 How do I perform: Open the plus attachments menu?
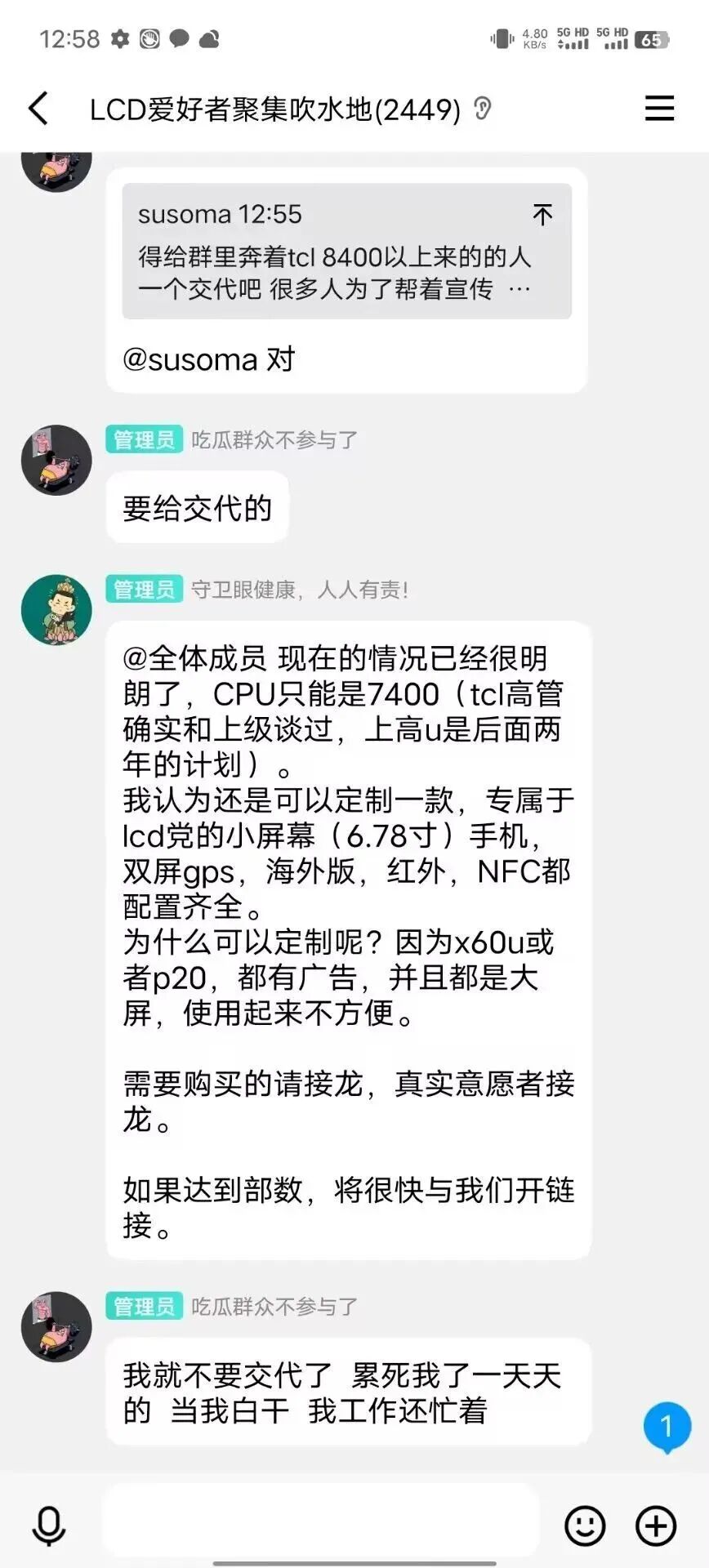657,1525
